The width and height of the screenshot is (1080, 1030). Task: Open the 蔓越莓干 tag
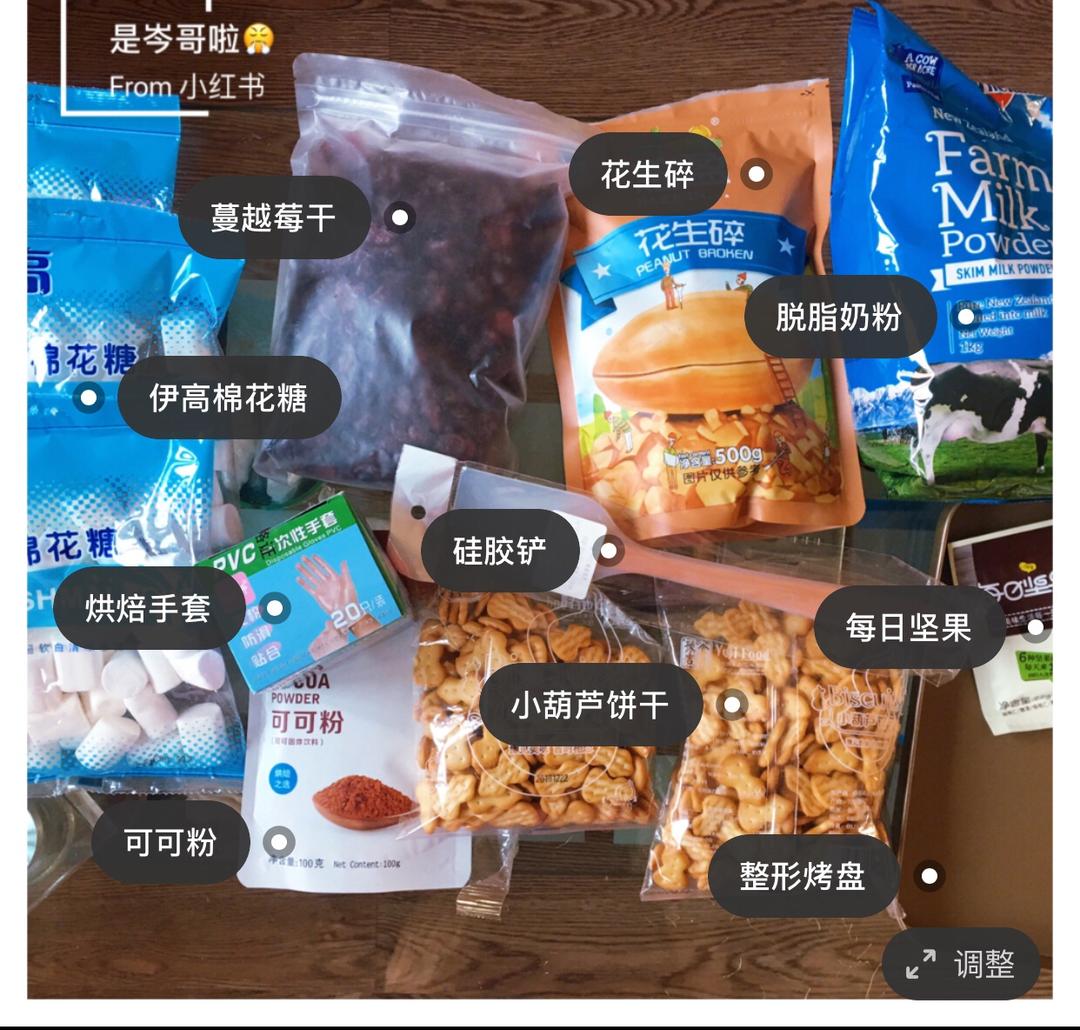coord(273,218)
